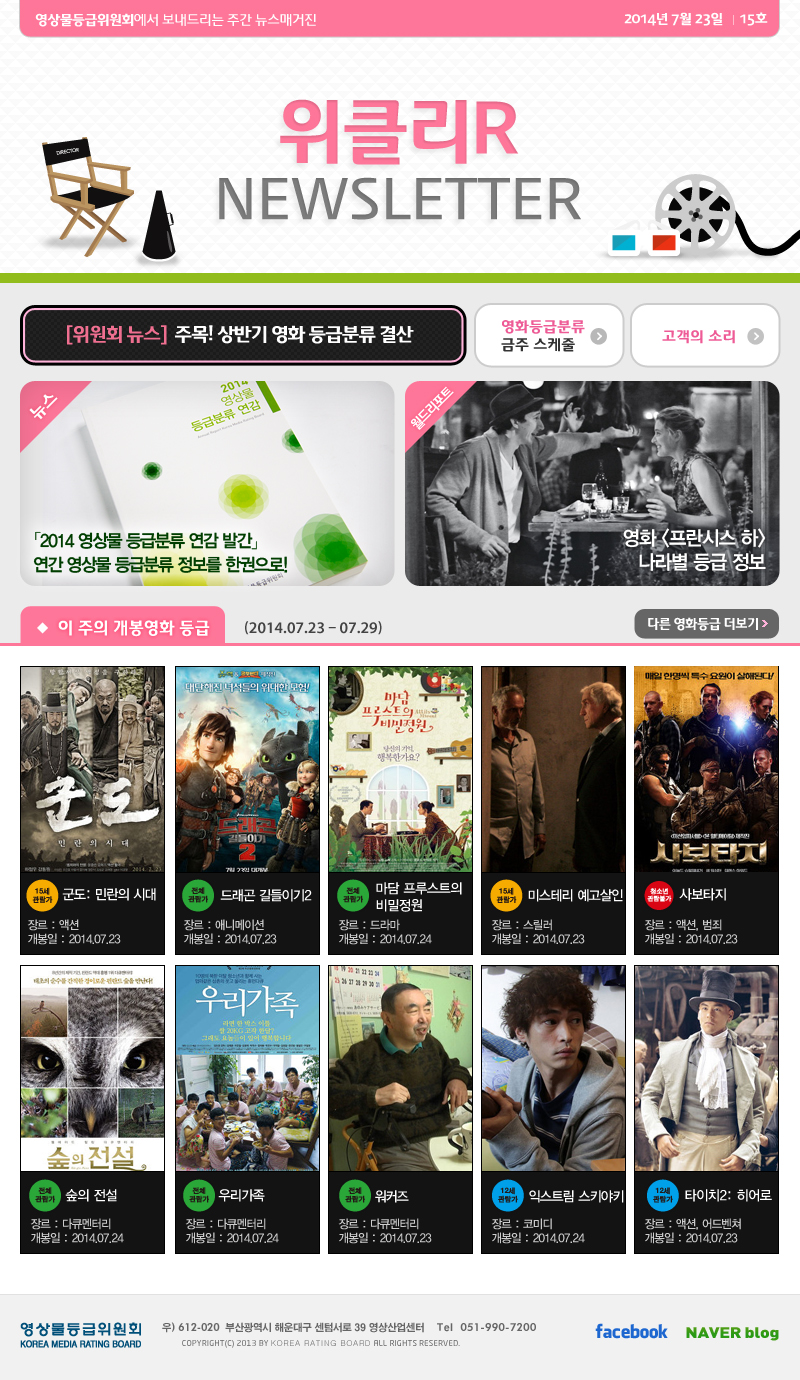Open the 2014 영상물 등급분류 연감 발간 news card
800x1380 pixels.
click(x=207, y=483)
